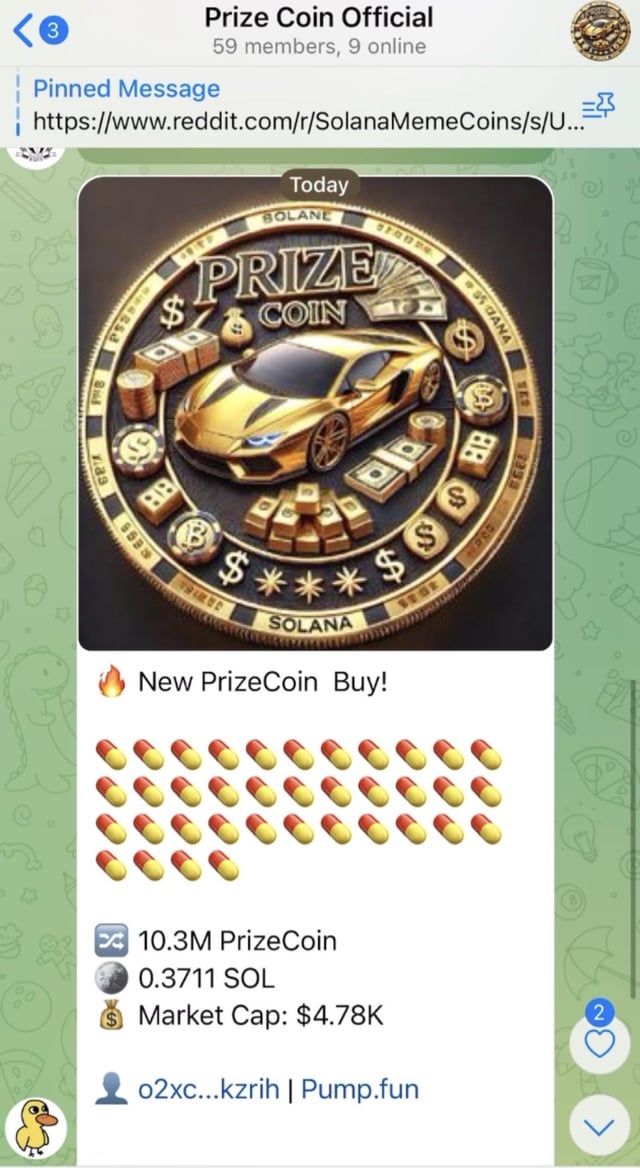Viewport: 640px width, 1168px height.
Task: Jump to the latest message arrow
Action: coord(598,1127)
